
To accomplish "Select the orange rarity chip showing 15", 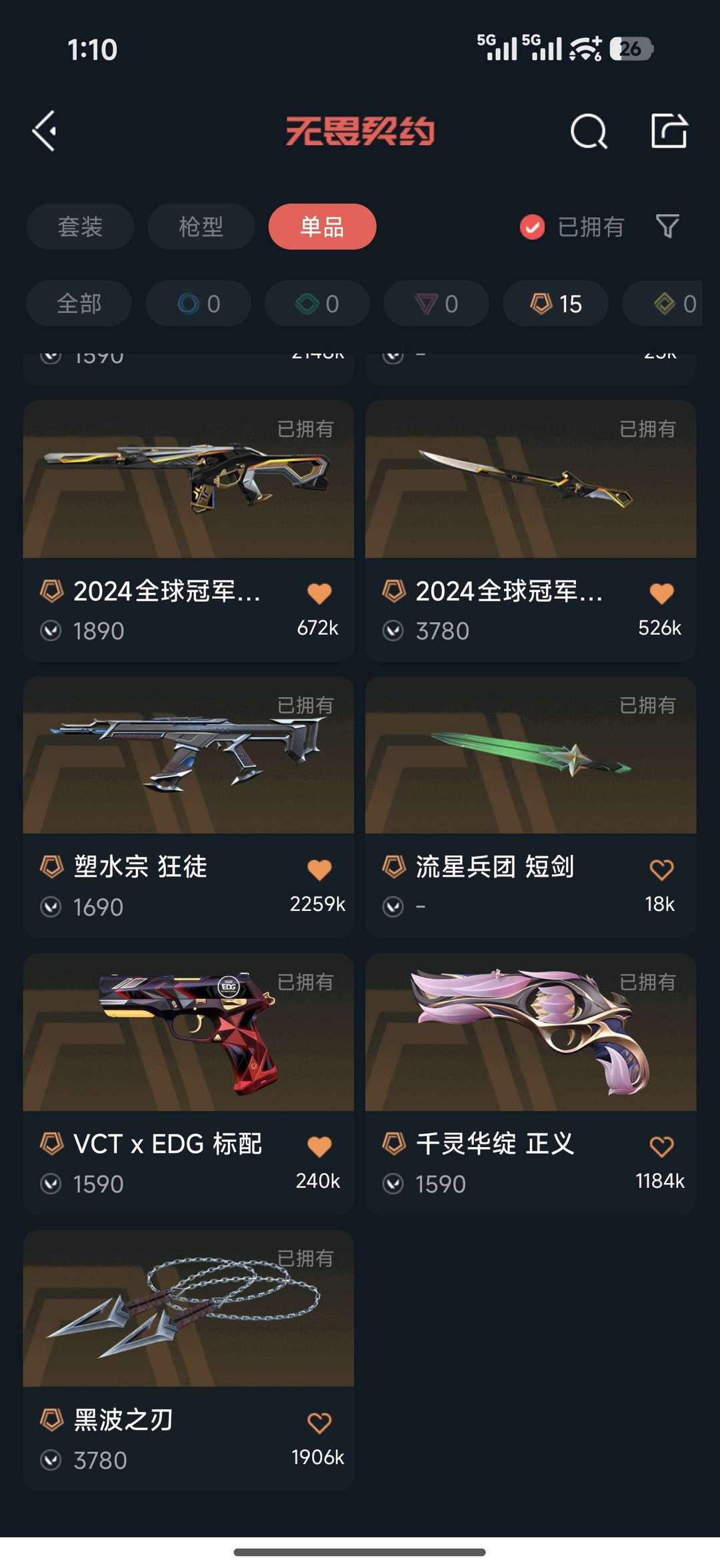I will [555, 303].
